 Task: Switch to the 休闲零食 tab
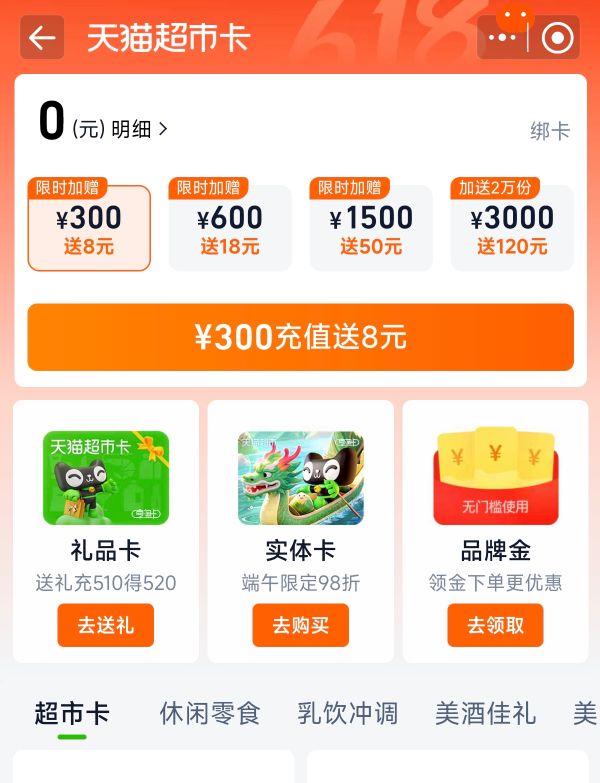[x=210, y=713]
